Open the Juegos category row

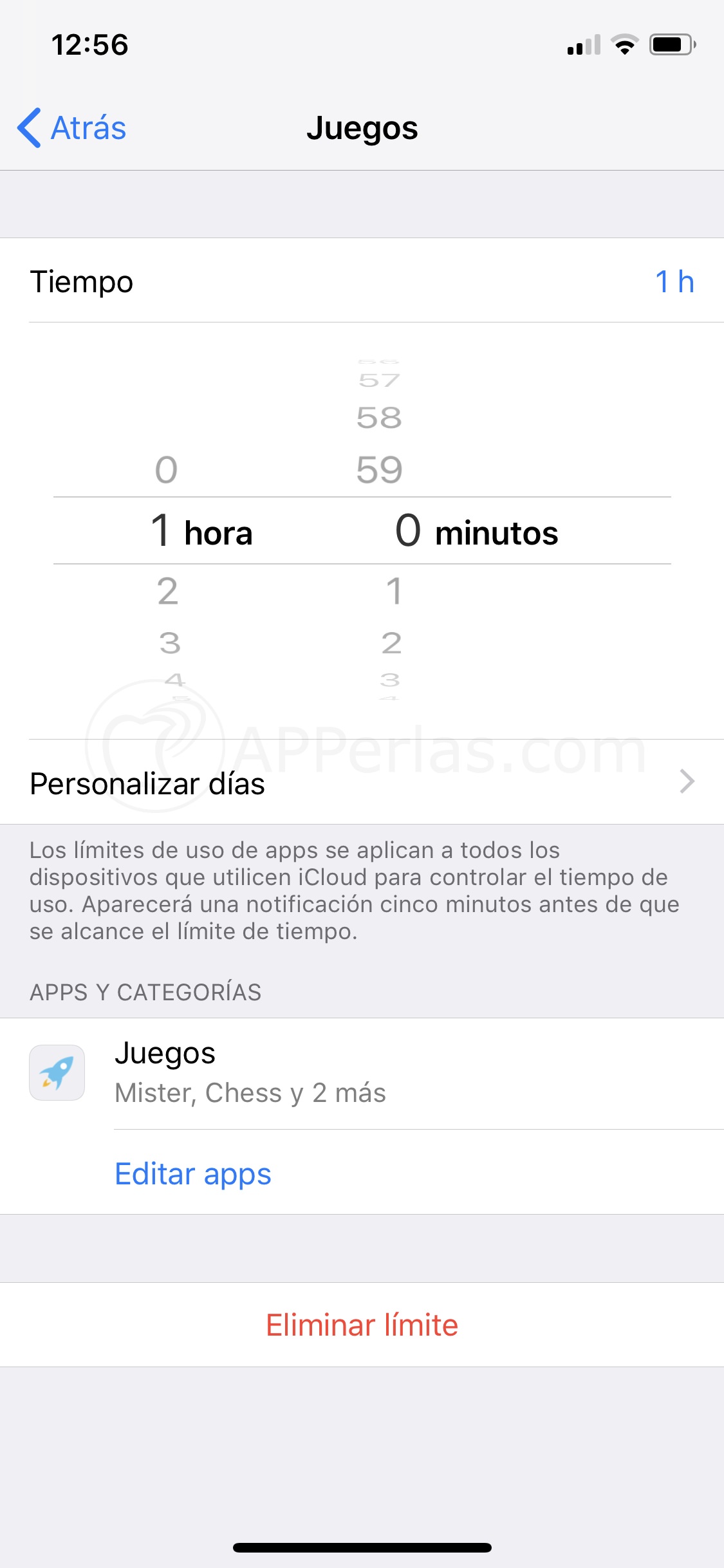(362, 1073)
